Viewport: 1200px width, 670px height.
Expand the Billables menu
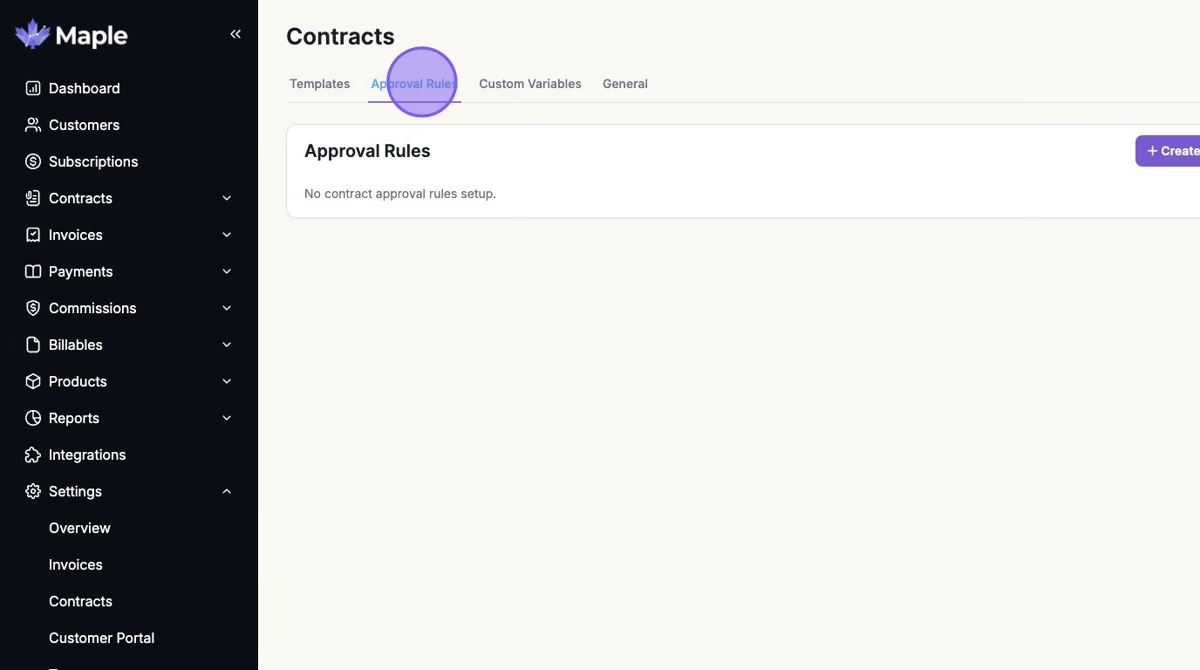point(226,345)
